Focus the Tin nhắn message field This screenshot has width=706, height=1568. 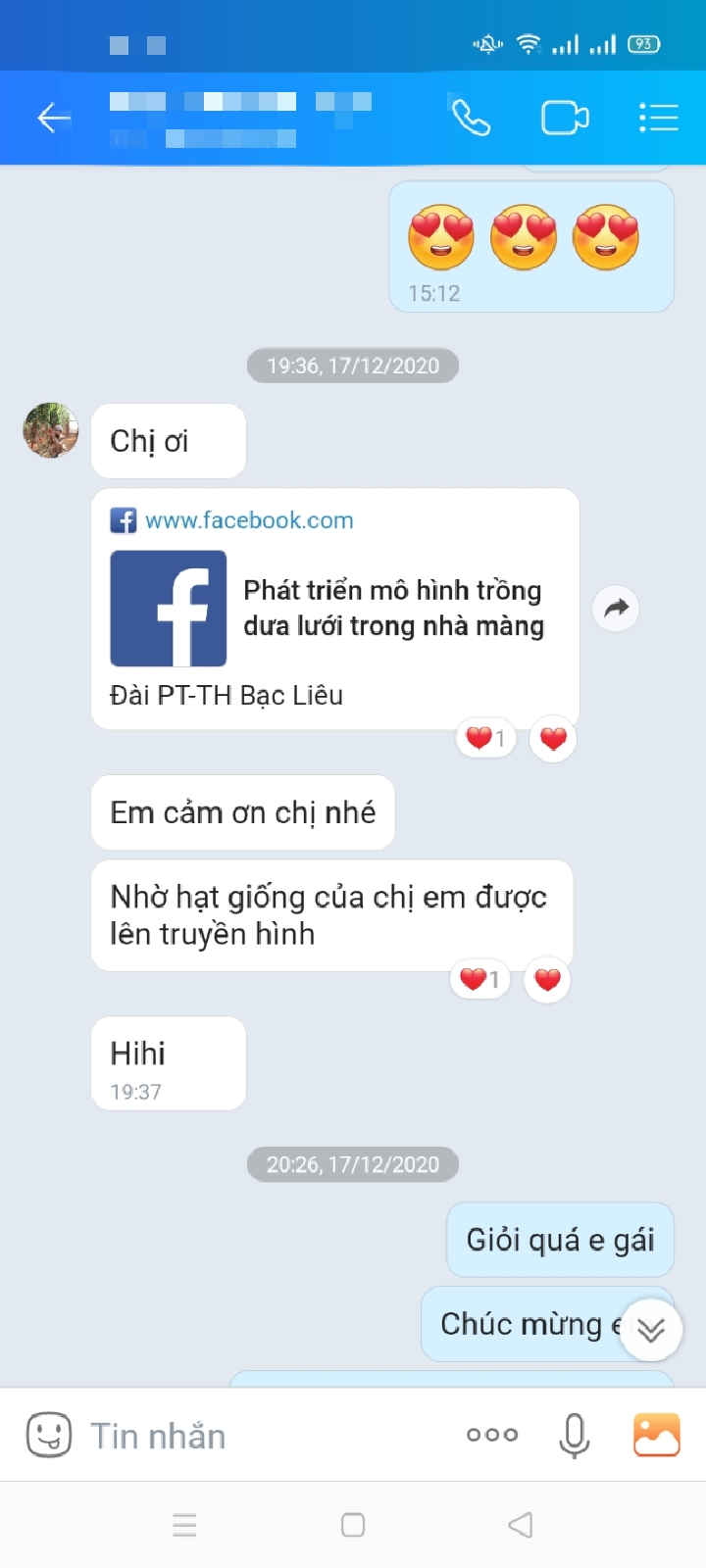click(265, 1436)
